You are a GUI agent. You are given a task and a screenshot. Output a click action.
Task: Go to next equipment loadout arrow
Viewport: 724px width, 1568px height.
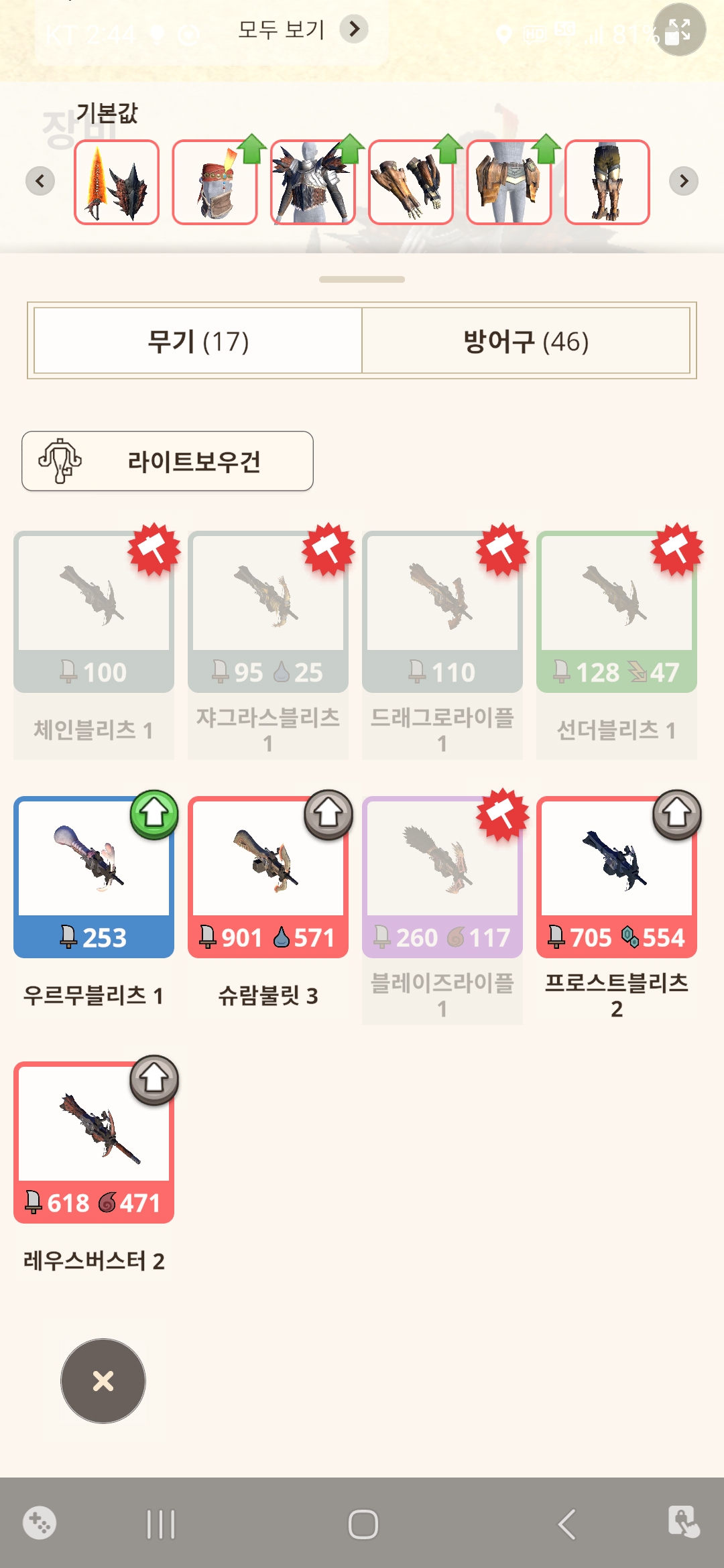tap(683, 181)
